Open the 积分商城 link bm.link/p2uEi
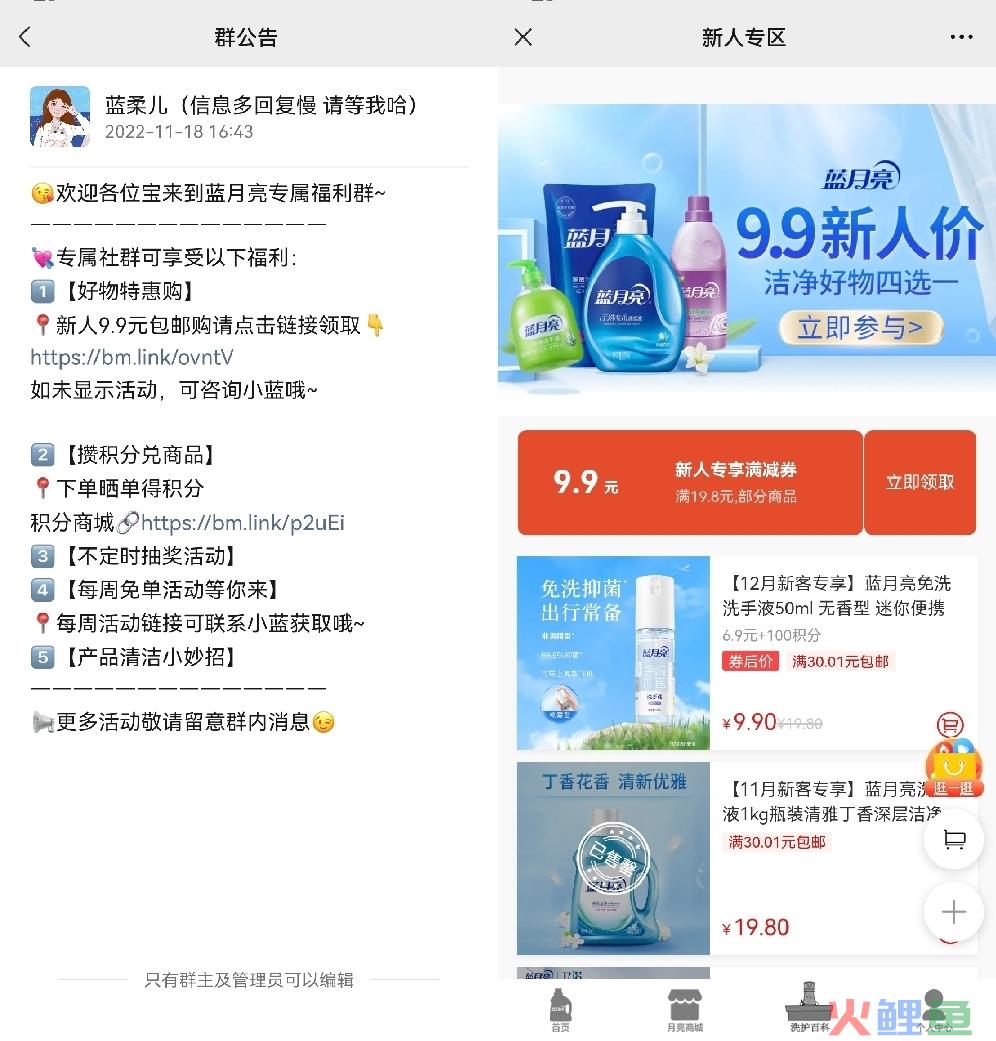This screenshot has width=996, height=1041. click(x=242, y=522)
